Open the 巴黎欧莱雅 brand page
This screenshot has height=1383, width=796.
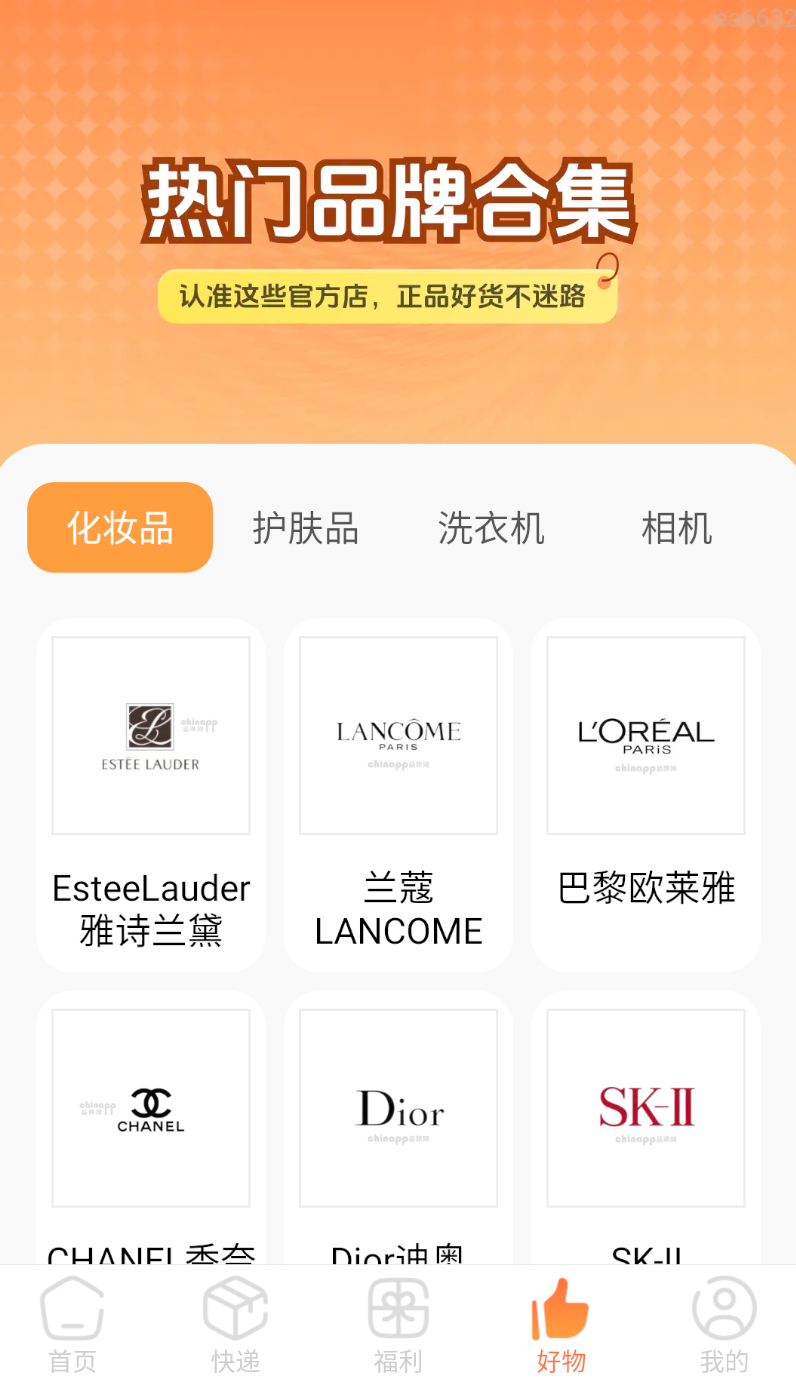pos(645,888)
